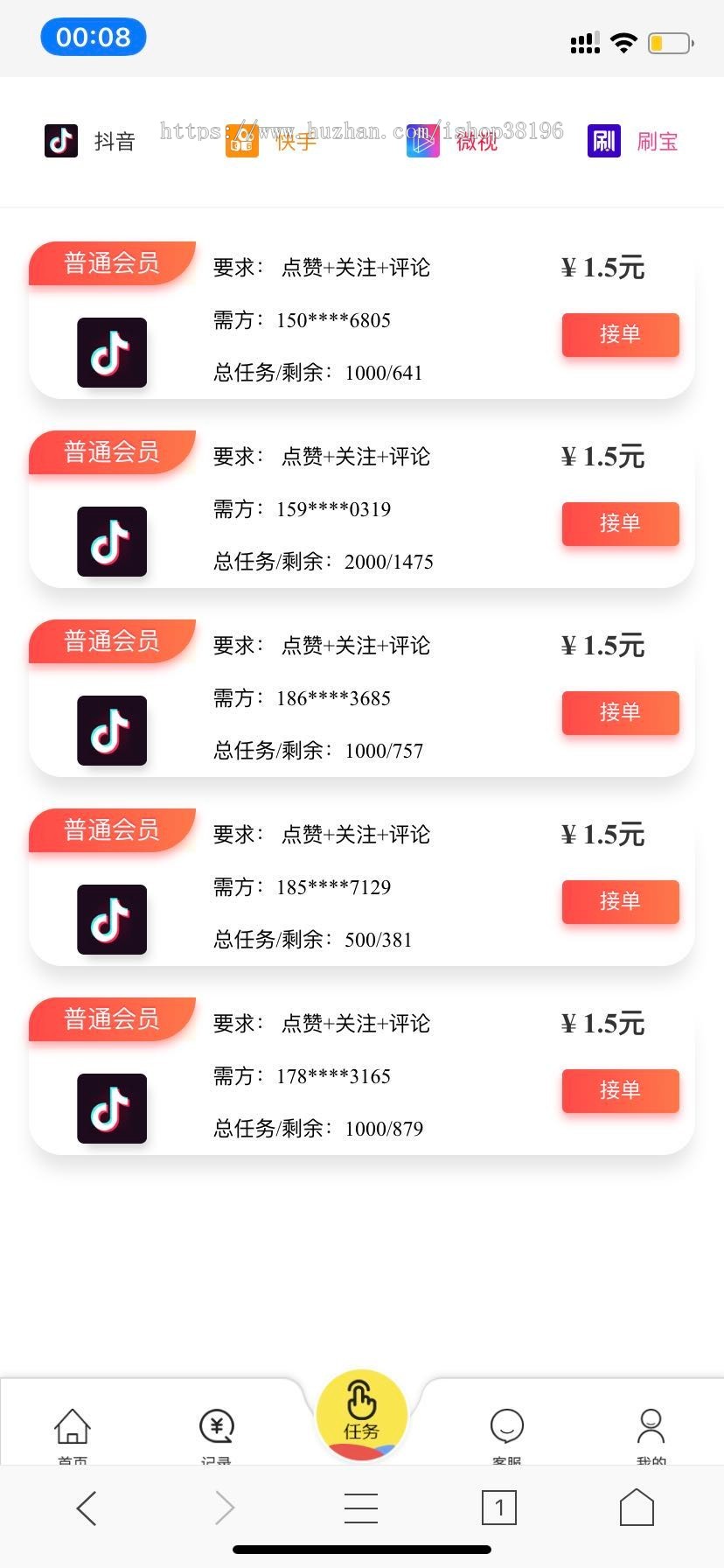
Task: Take the order from 186****3685
Action: point(620,712)
